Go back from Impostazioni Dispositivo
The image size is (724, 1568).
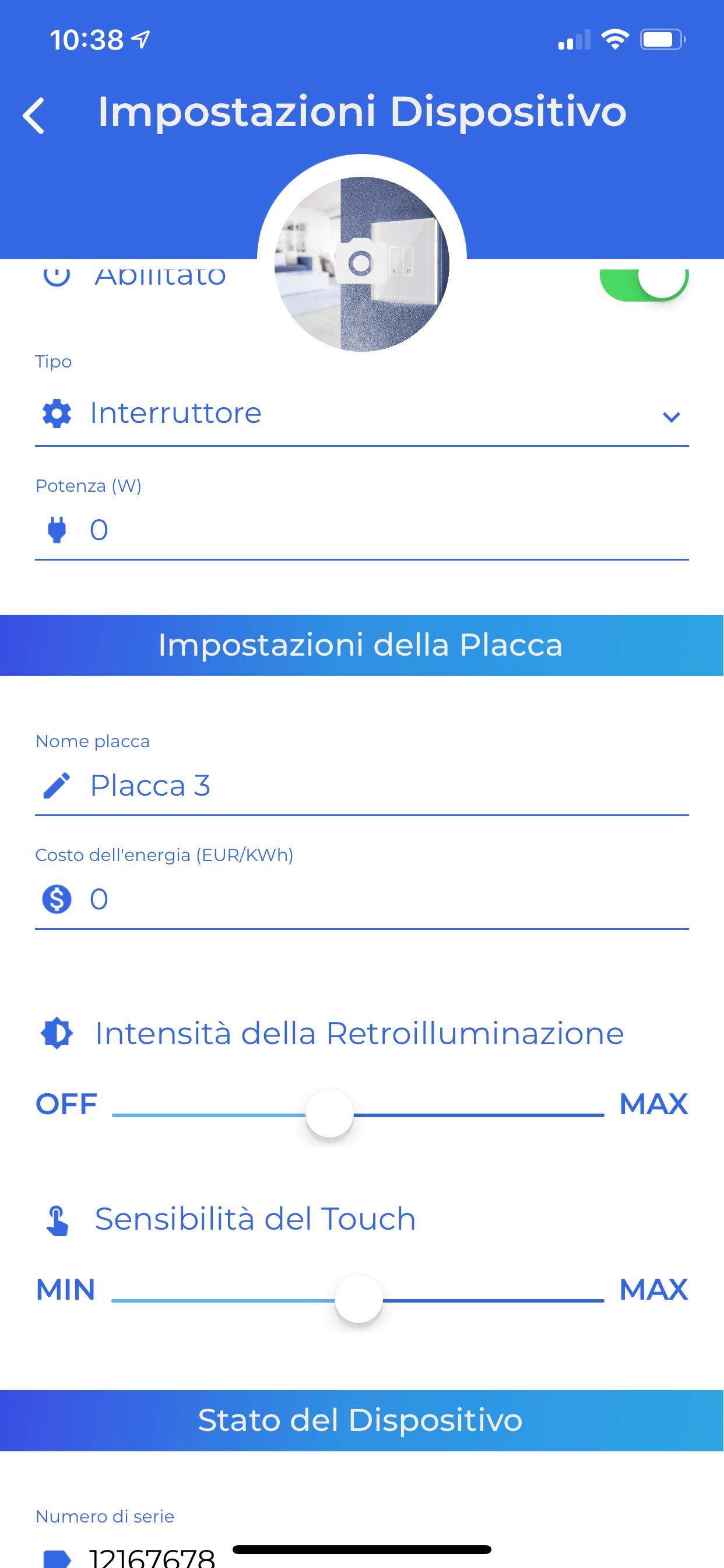(34, 116)
